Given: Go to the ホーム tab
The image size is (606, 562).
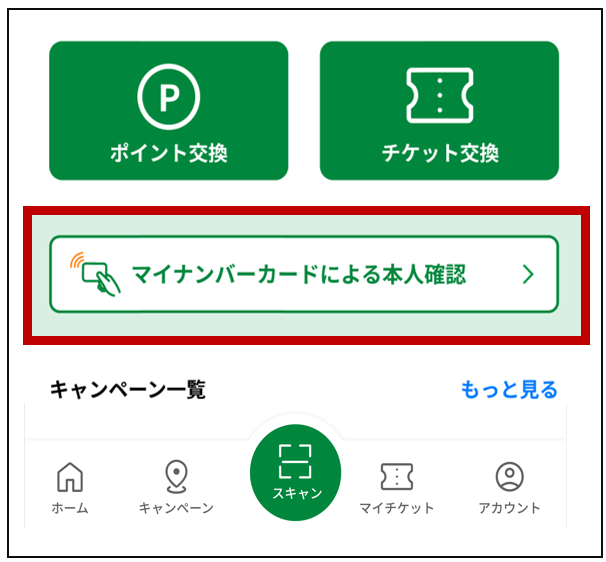Looking at the screenshot, I should tap(70, 487).
